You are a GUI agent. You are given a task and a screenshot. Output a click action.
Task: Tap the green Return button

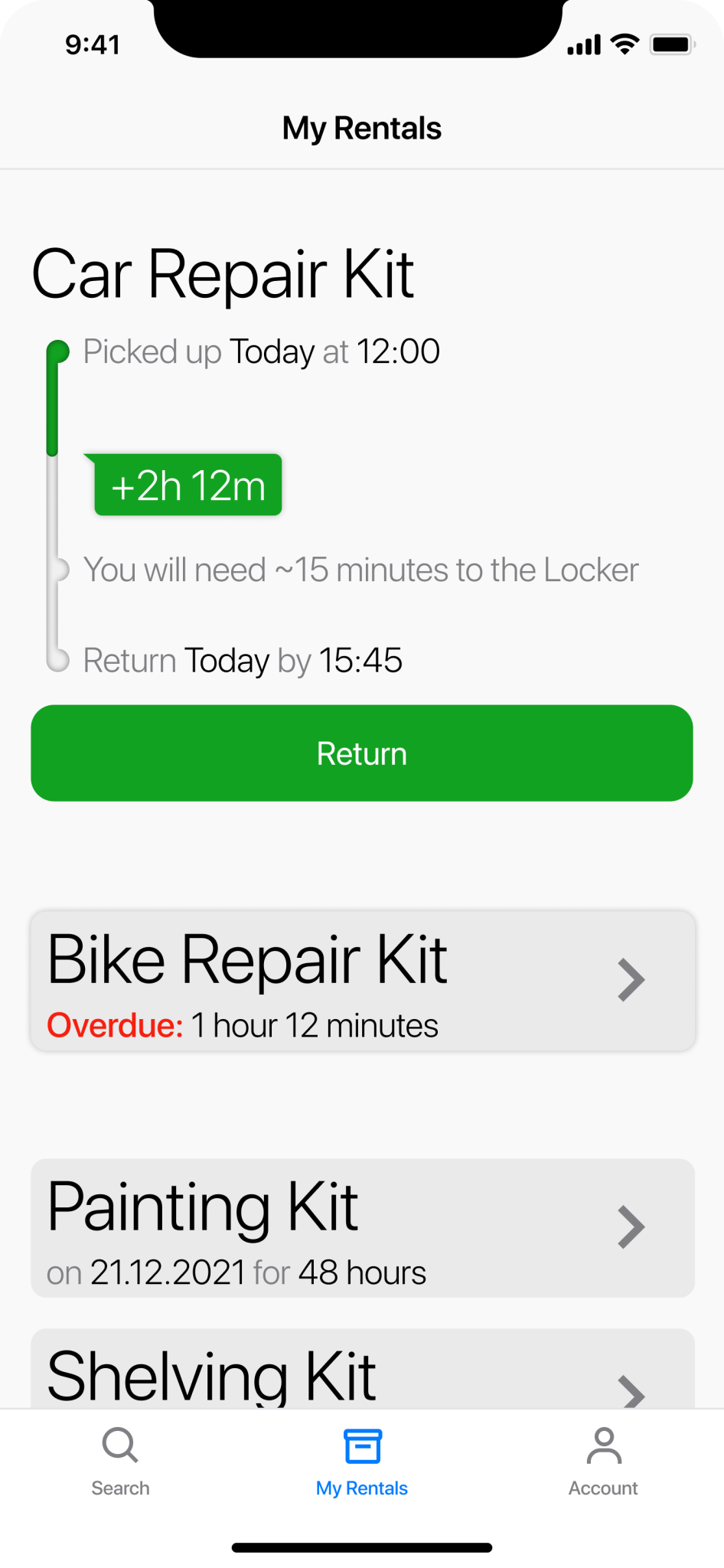click(x=362, y=753)
